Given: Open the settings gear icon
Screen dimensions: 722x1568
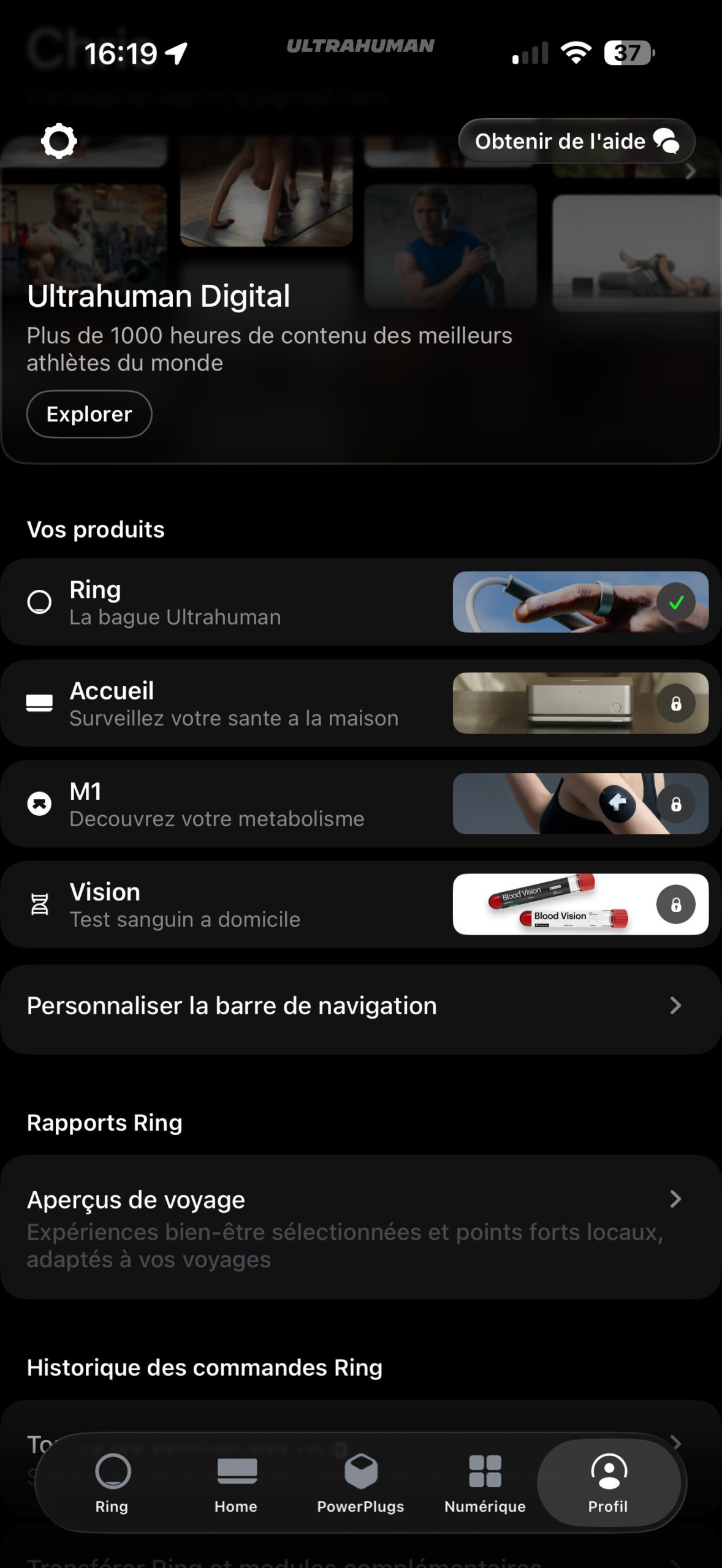Looking at the screenshot, I should tap(59, 141).
